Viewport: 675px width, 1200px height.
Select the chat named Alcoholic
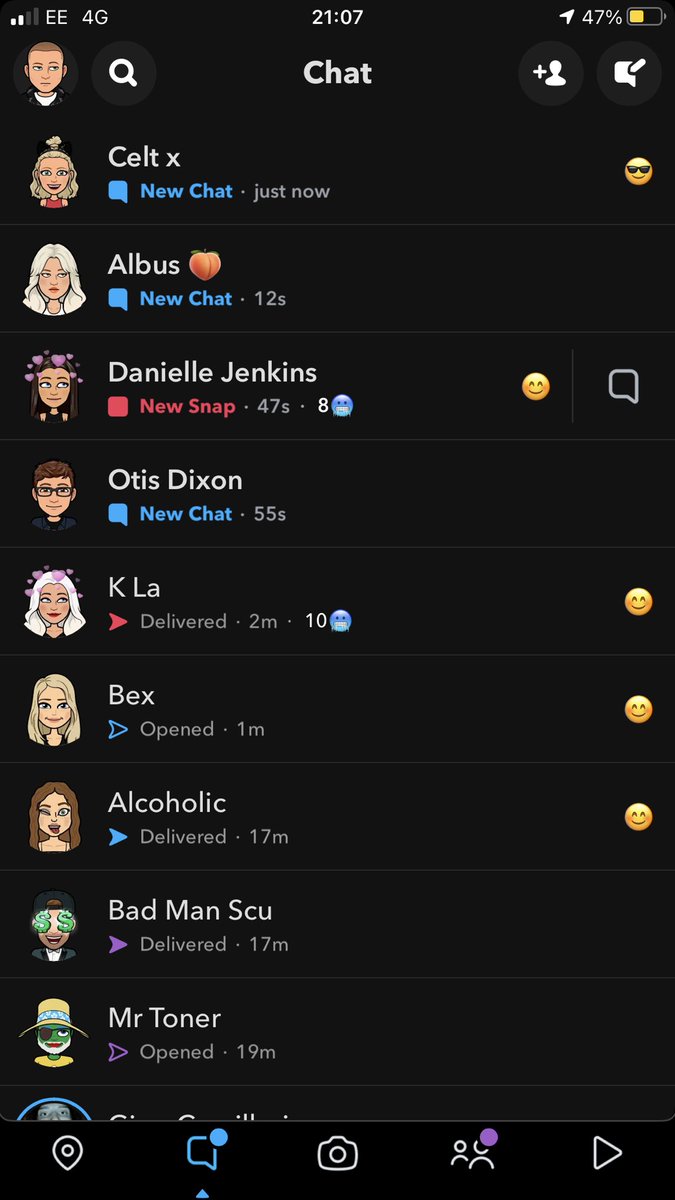click(337, 817)
